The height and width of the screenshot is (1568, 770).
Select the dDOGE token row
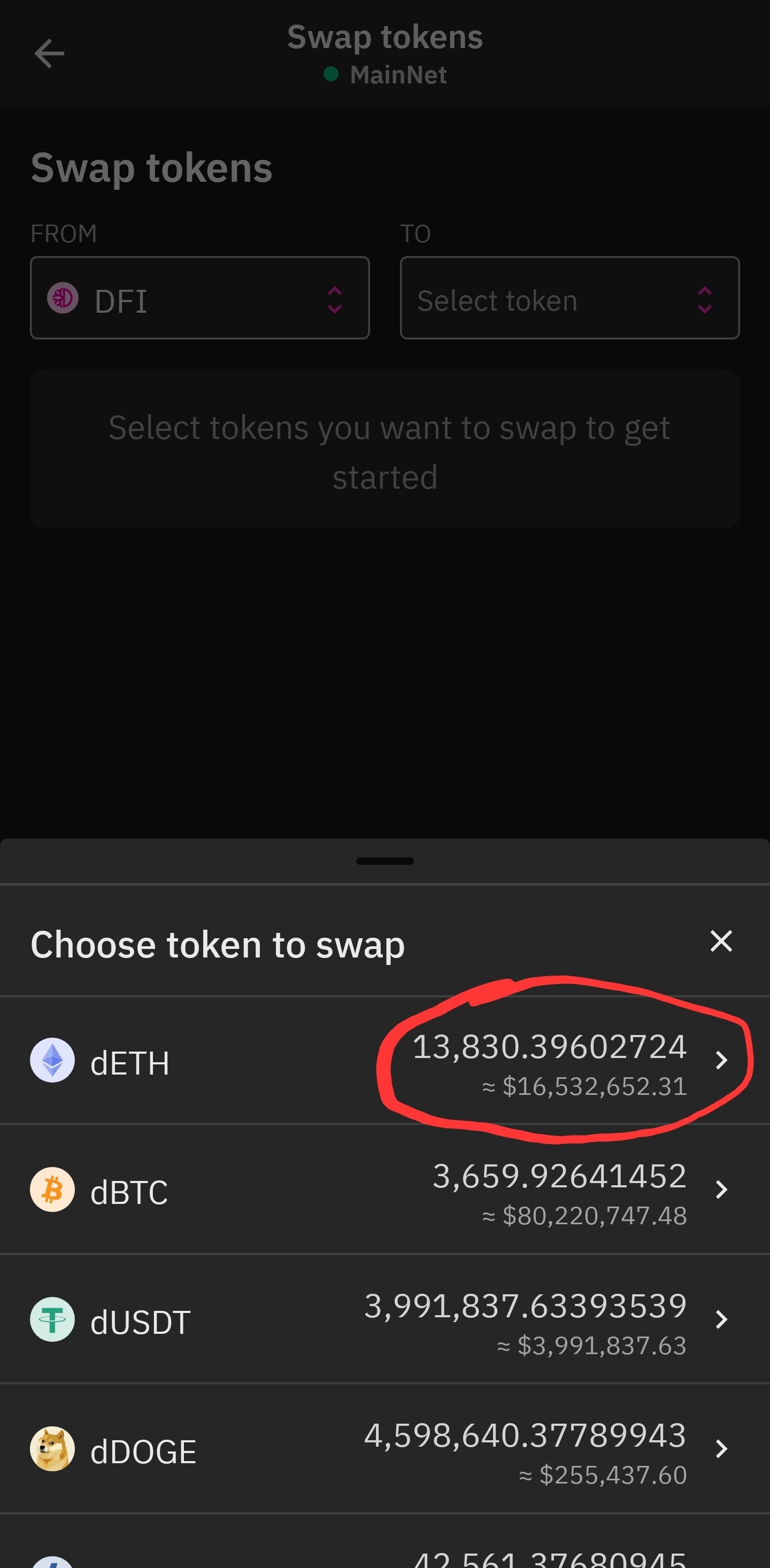(384, 1449)
